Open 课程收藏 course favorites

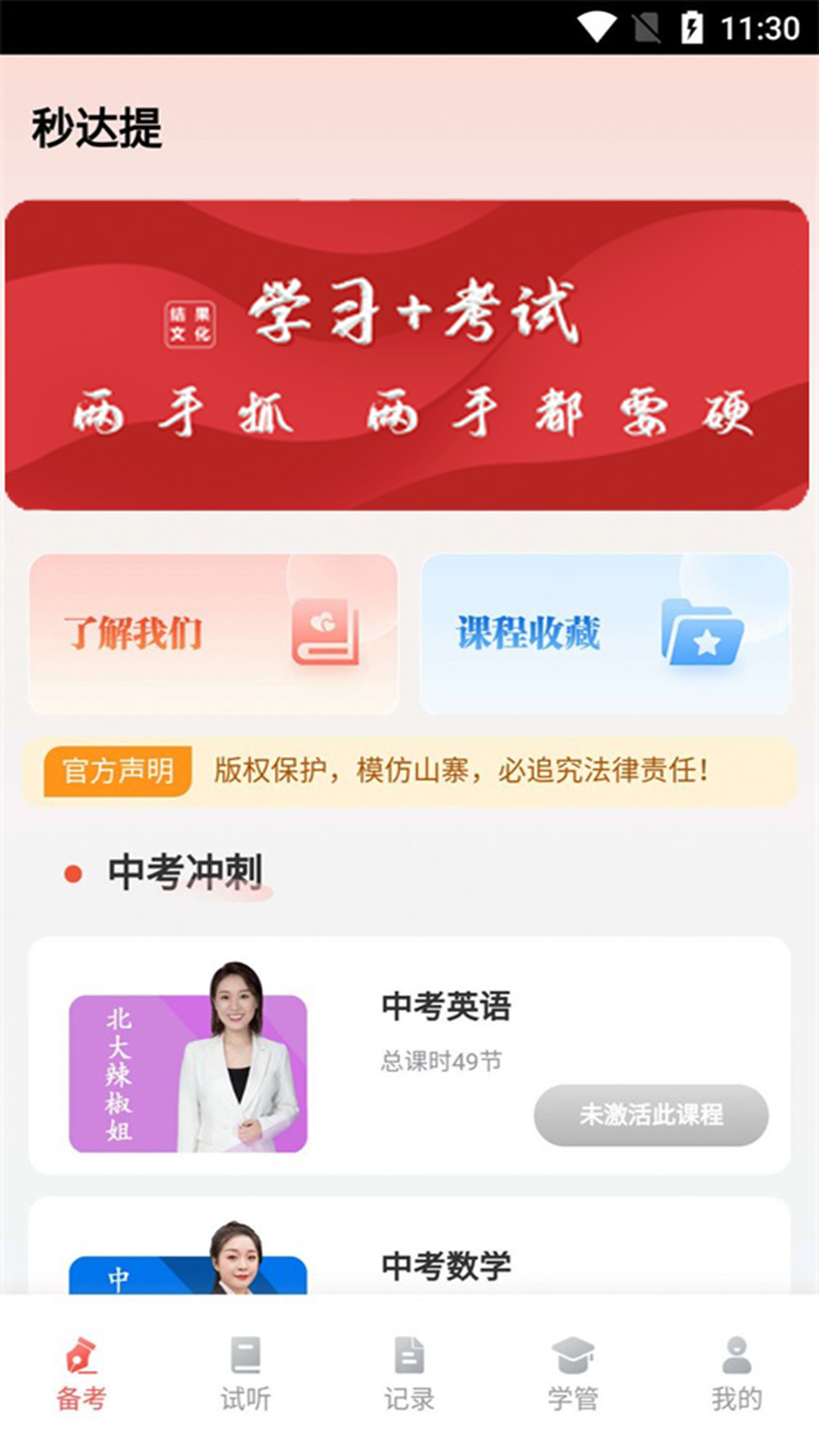(604, 634)
